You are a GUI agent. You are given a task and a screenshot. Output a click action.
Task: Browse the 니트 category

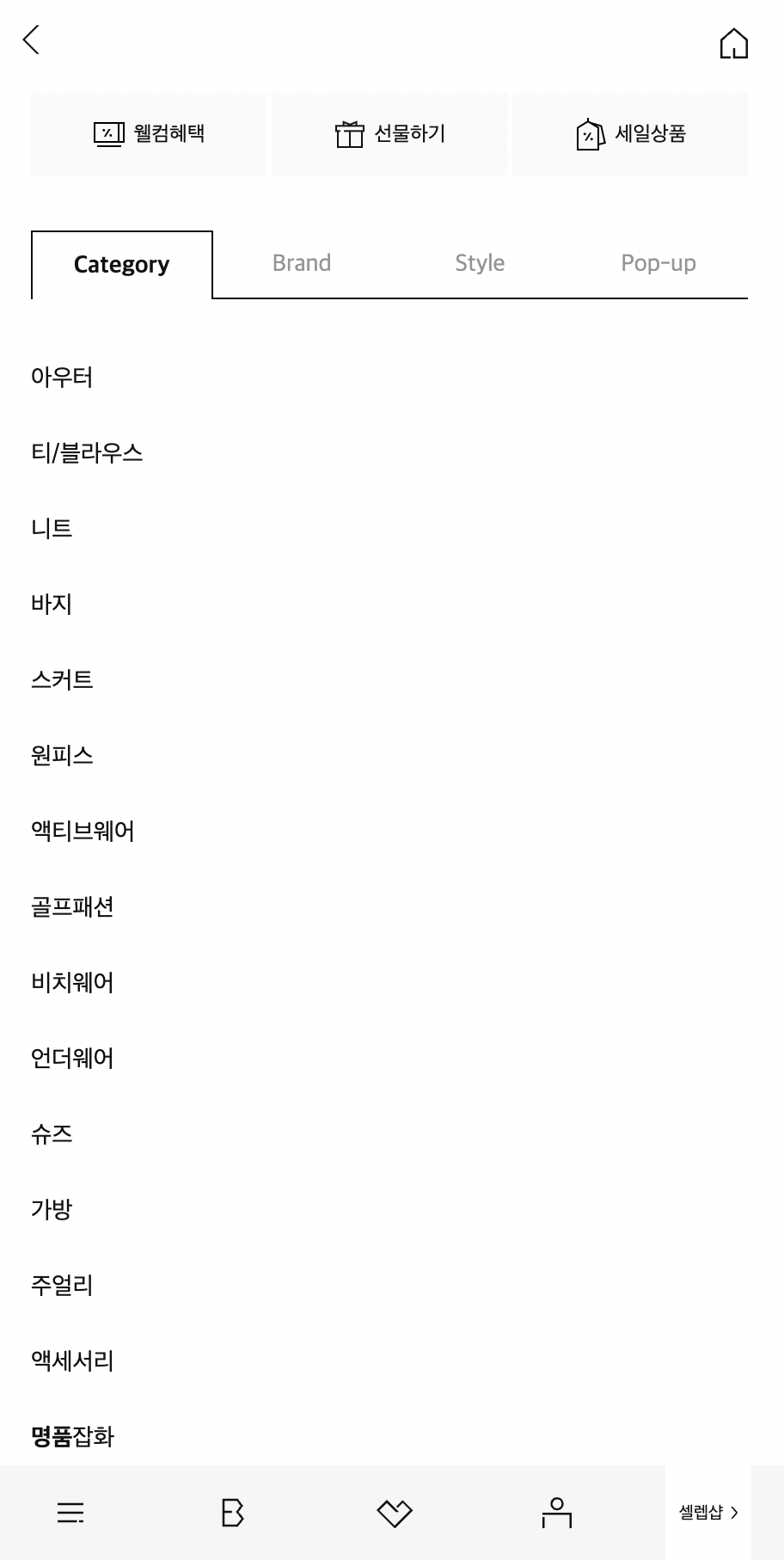(x=52, y=528)
